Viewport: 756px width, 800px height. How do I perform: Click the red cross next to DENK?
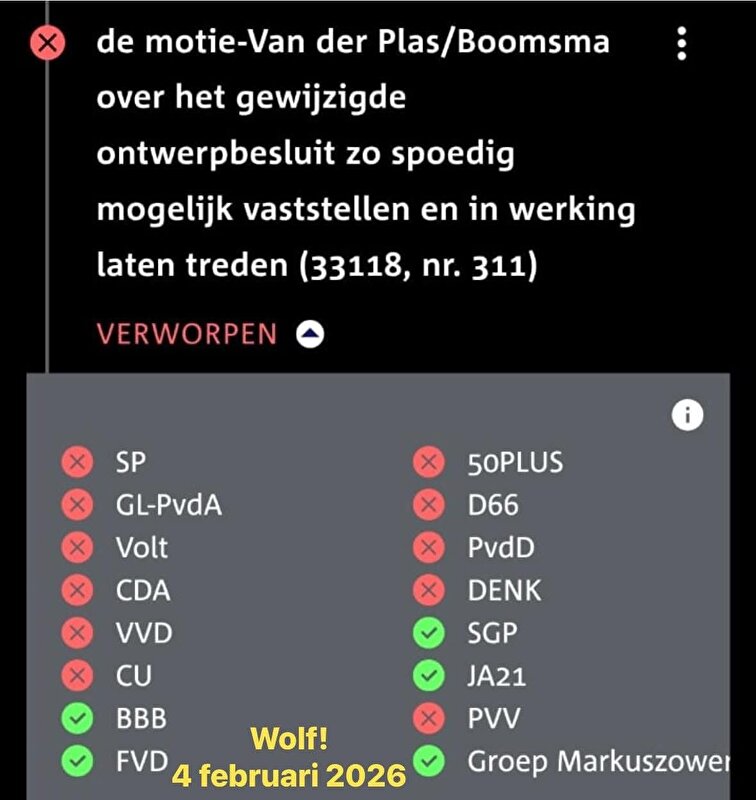(428, 591)
